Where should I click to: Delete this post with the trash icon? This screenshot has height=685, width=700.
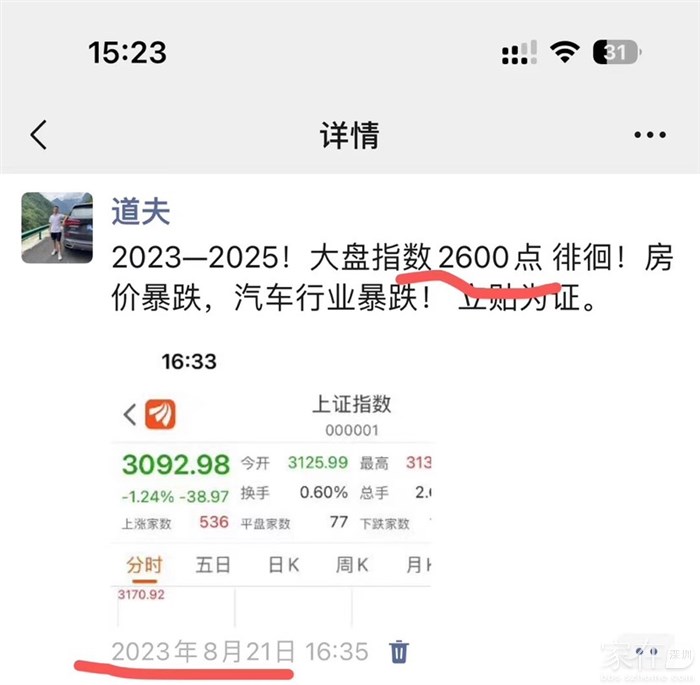click(398, 652)
